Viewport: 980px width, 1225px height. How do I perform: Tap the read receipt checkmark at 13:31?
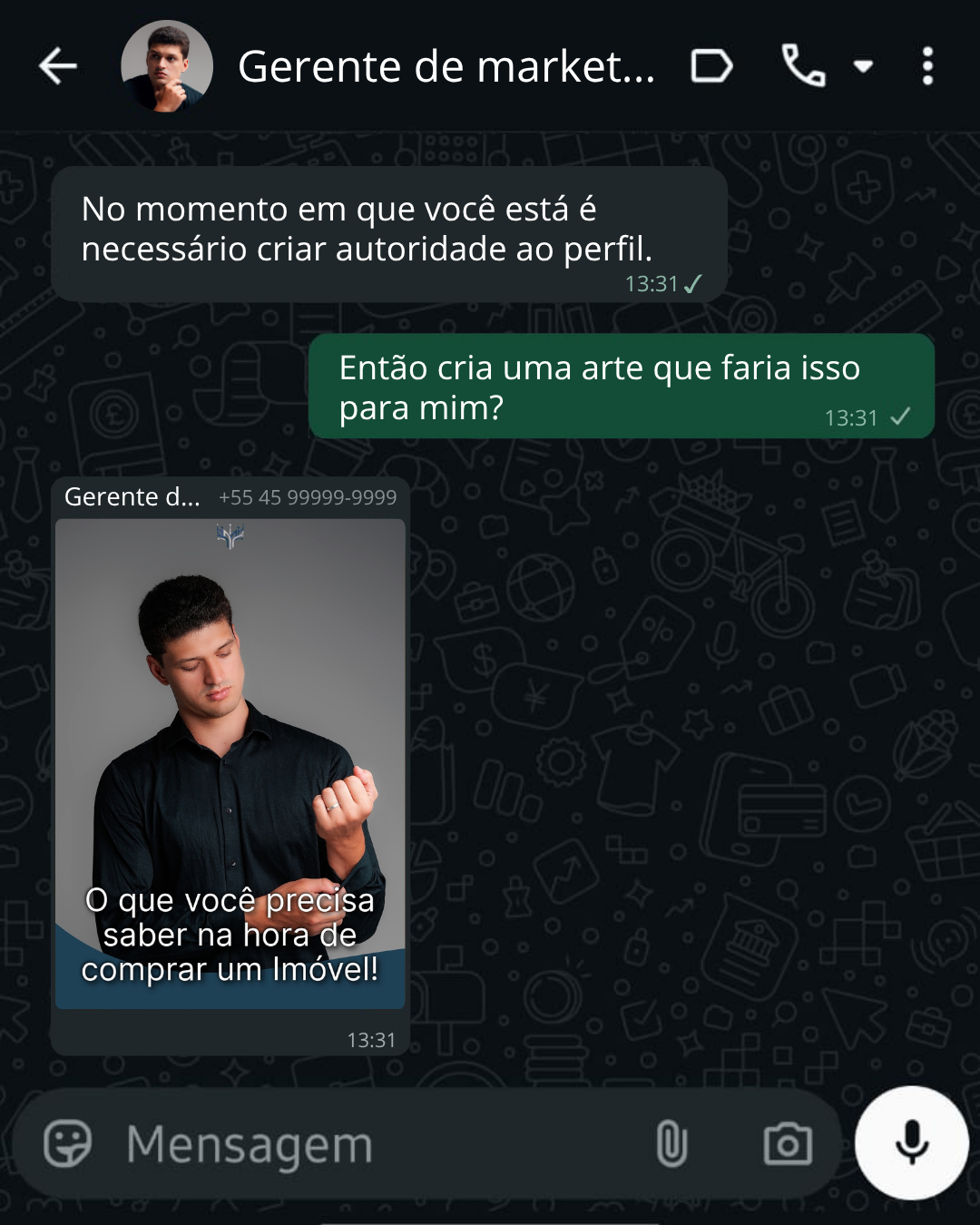tap(693, 284)
